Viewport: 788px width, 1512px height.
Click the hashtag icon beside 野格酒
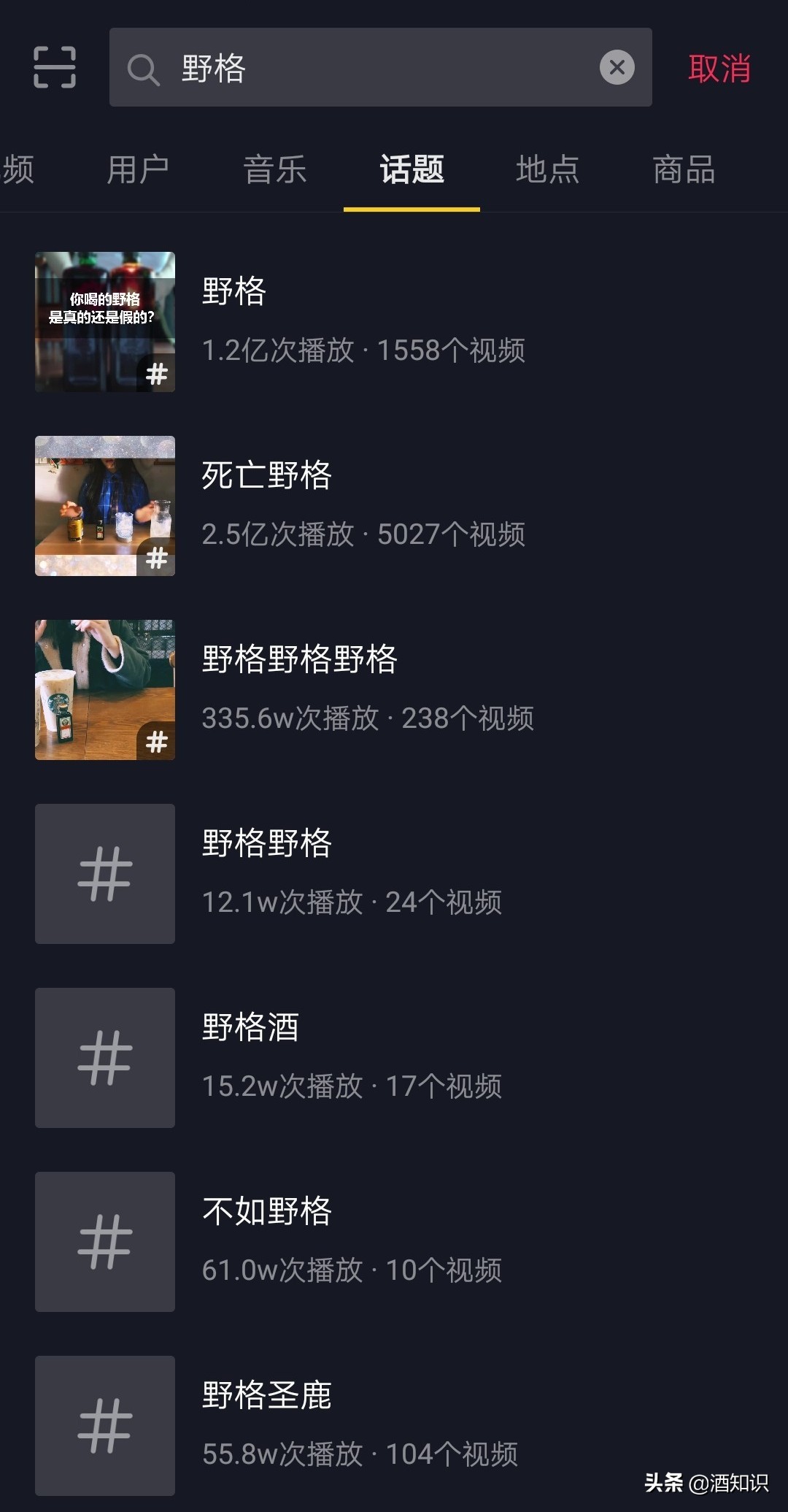(x=104, y=1056)
